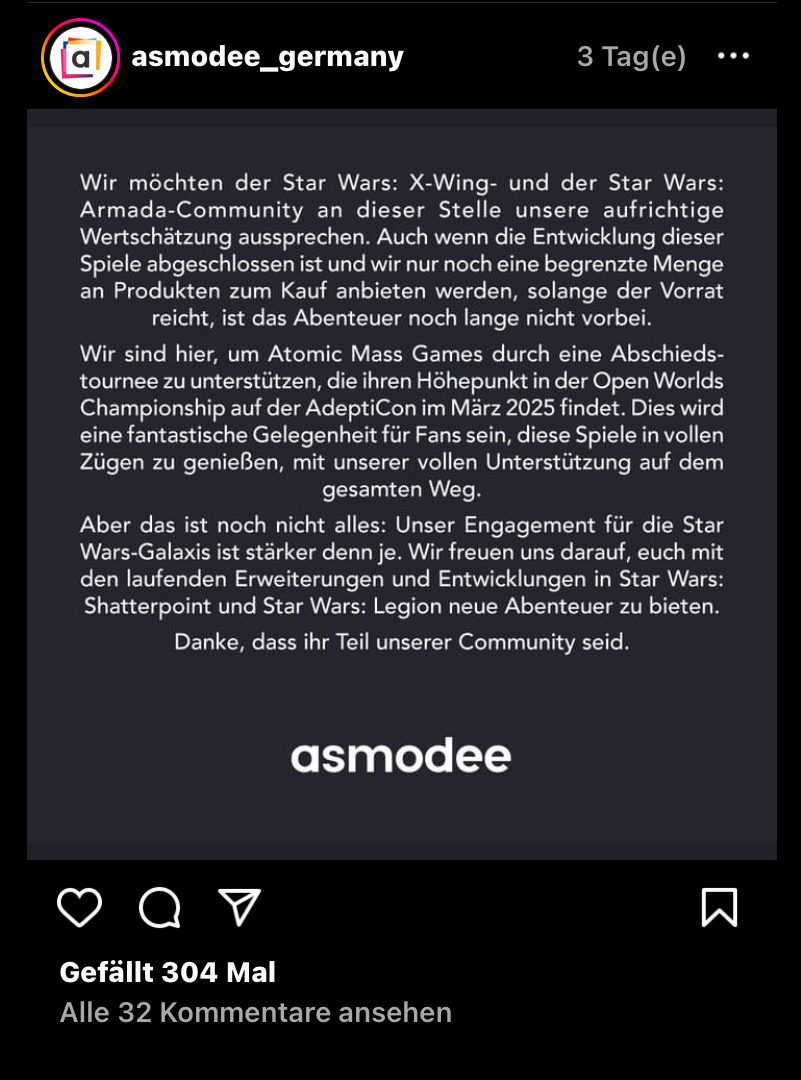Comment on the asmodee_germany post
The height and width of the screenshot is (1080, 801).
[x=160, y=908]
